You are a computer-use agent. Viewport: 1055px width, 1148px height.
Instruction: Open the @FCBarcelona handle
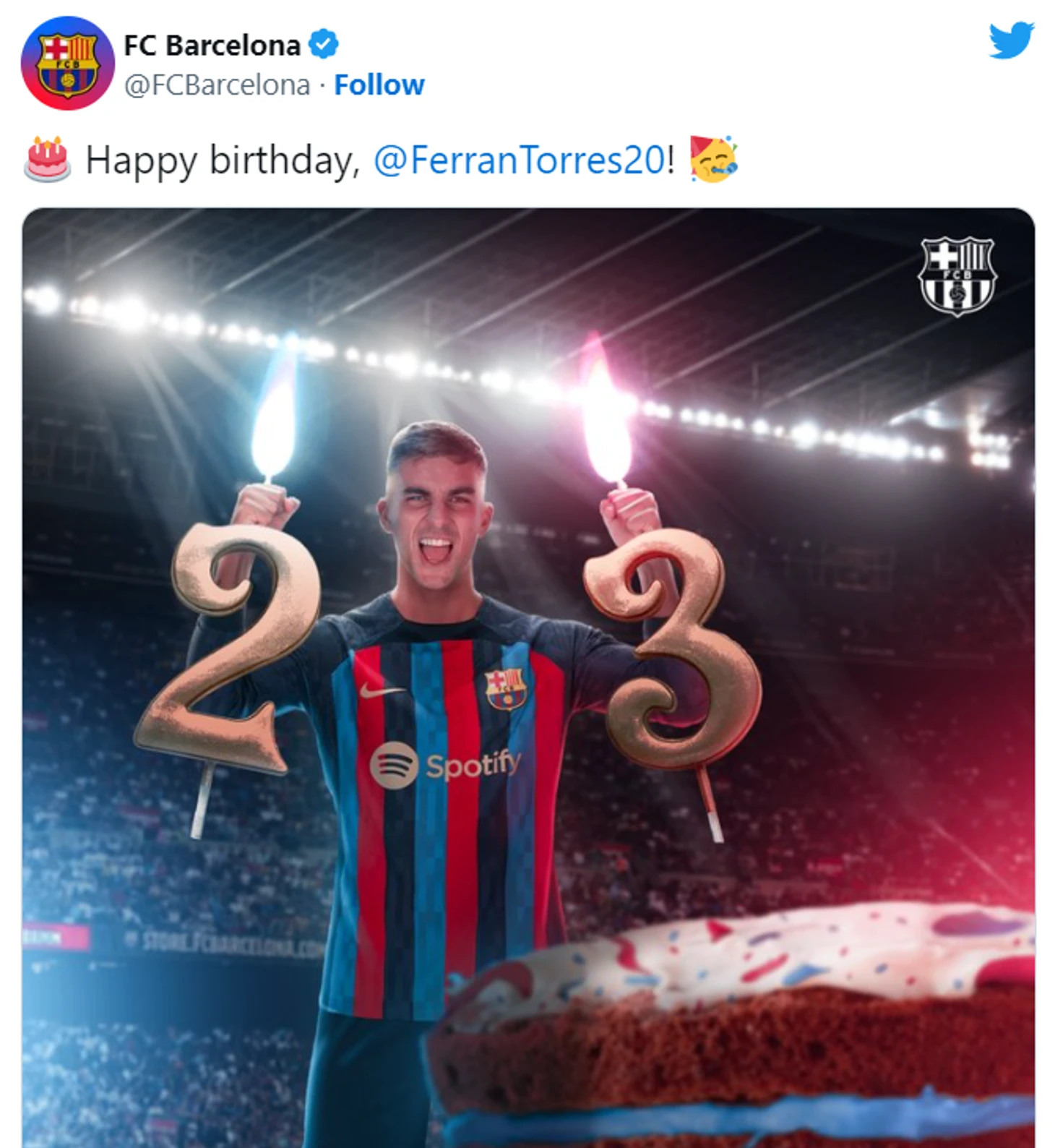click(217, 85)
